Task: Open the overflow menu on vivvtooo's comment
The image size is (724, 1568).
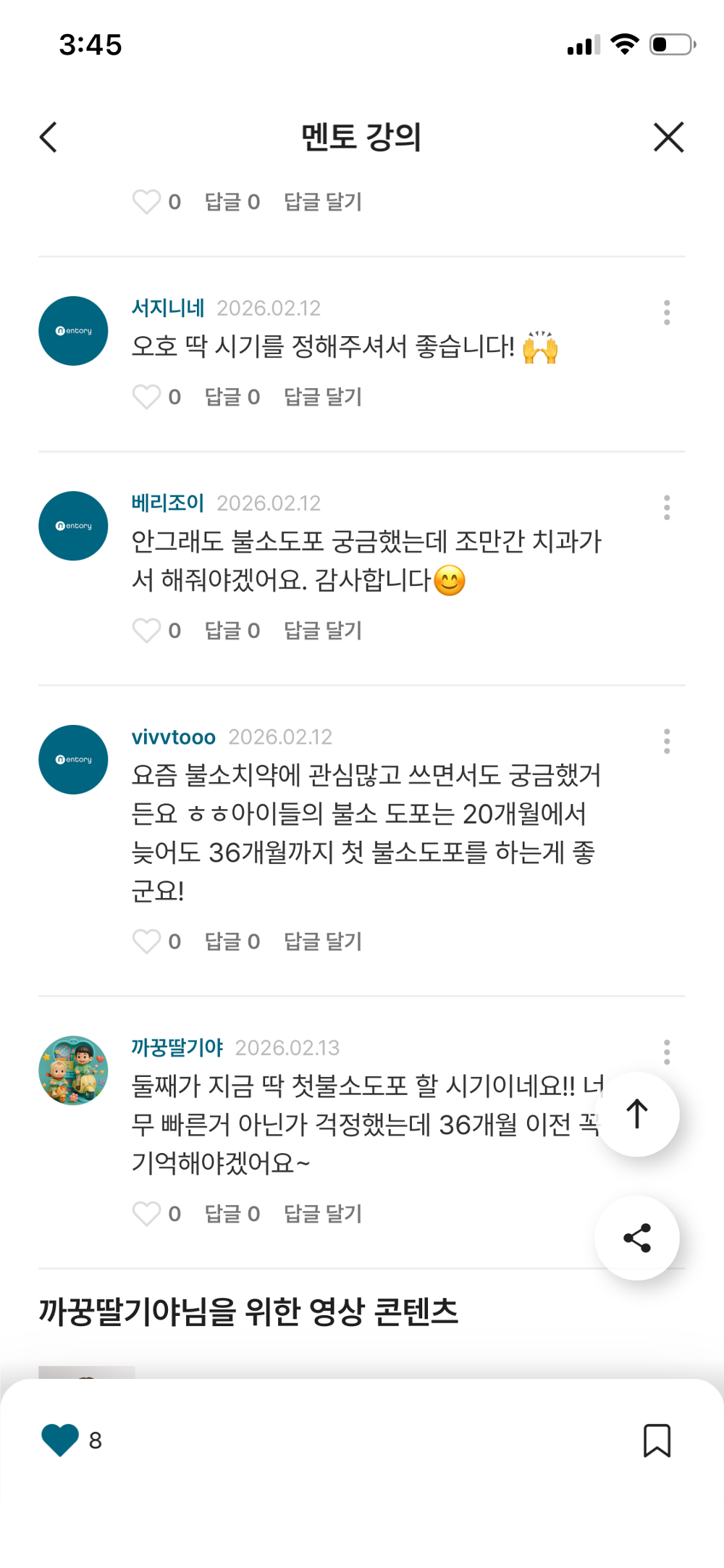Action: (x=666, y=742)
